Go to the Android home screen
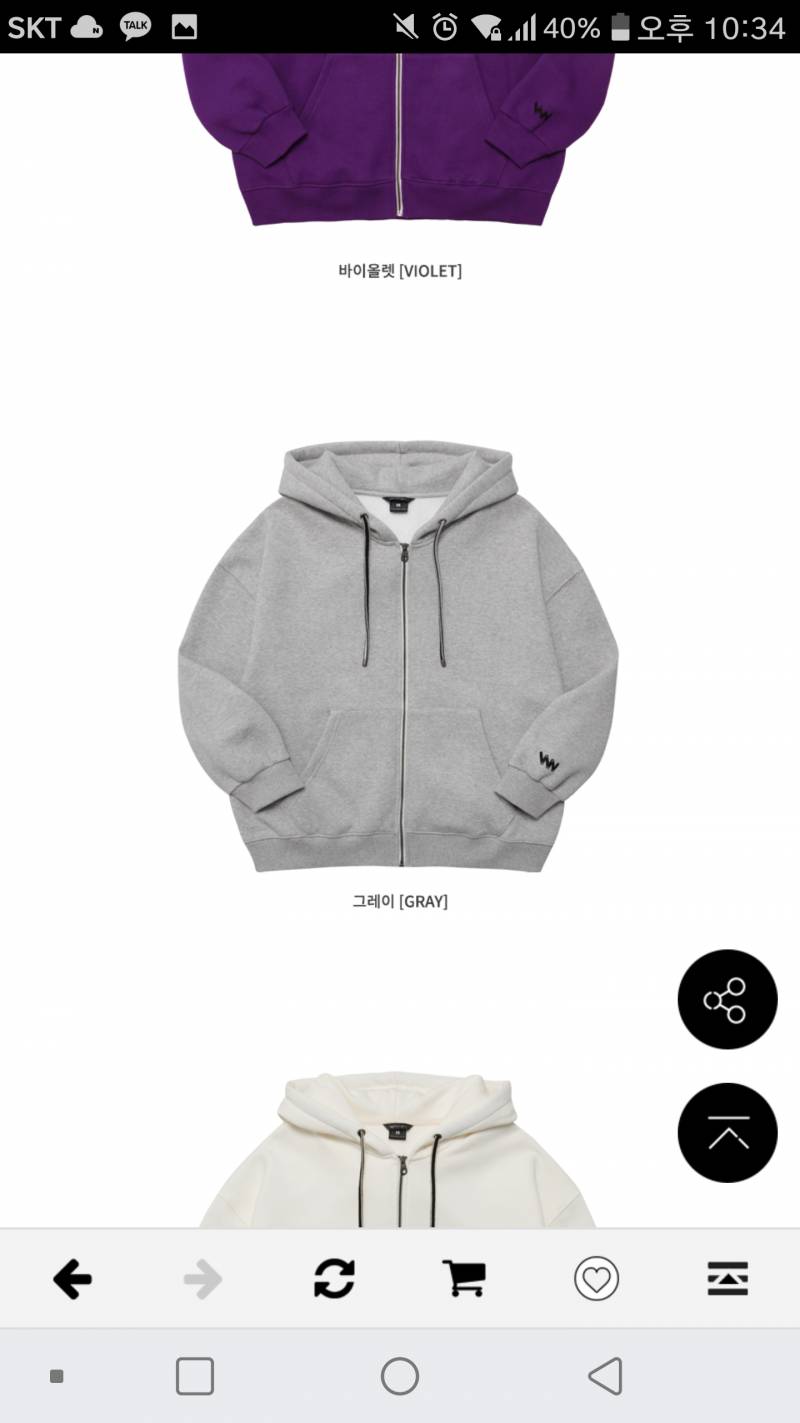Viewport: 800px width, 1423px height. point(399,1376)
